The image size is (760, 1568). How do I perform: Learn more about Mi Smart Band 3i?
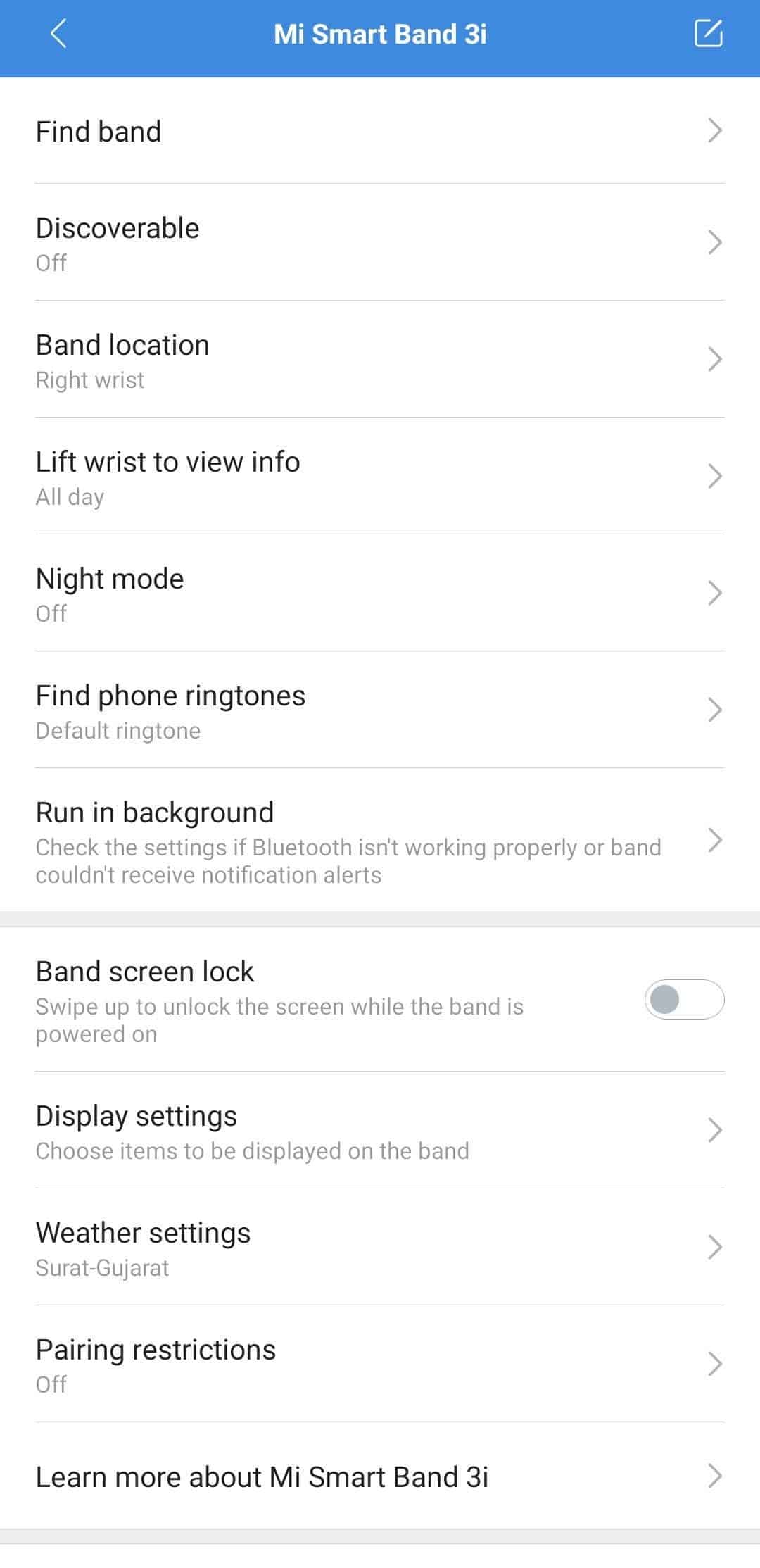point(380,1476)
